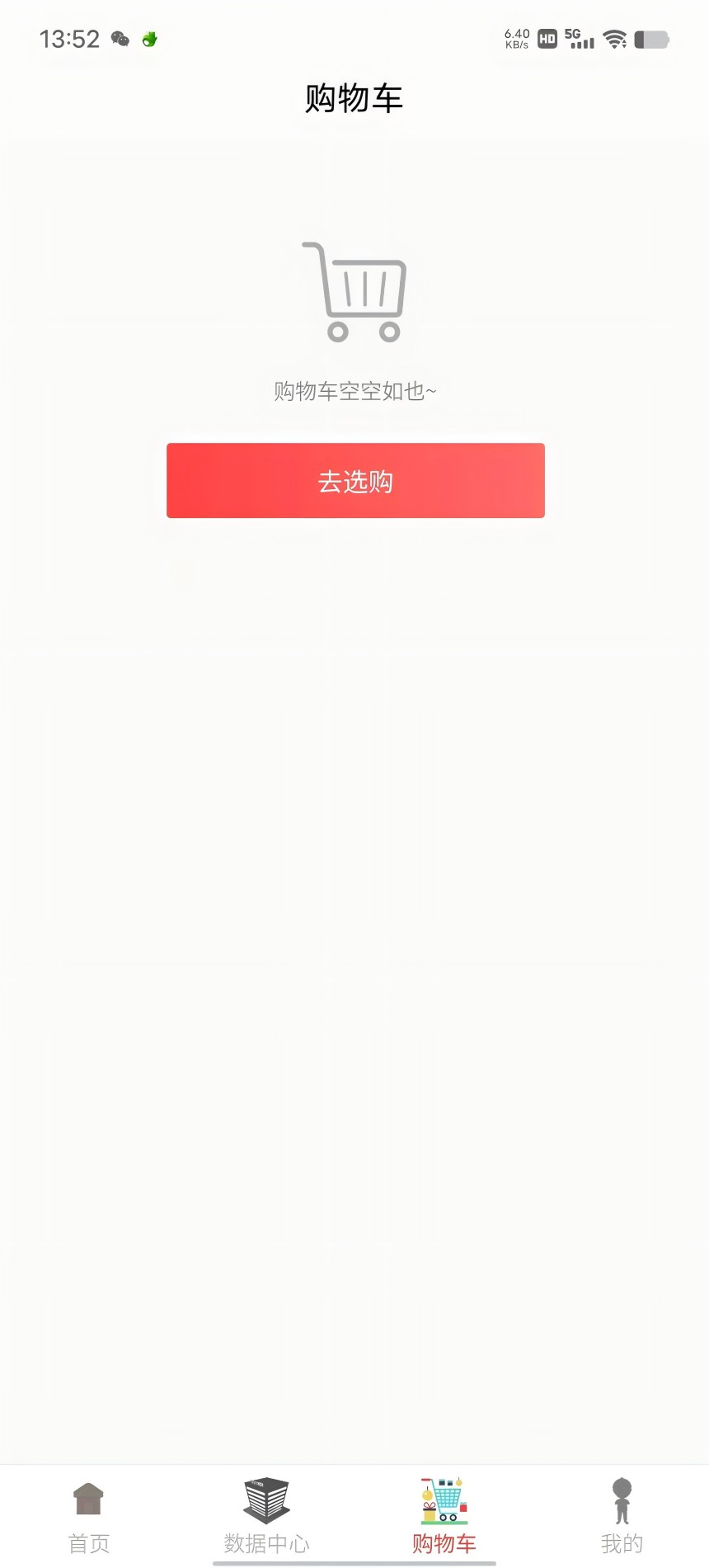709x1568 pixels.
Task: Tap the HD indicator in status bar
Action: tap(546, 38)
